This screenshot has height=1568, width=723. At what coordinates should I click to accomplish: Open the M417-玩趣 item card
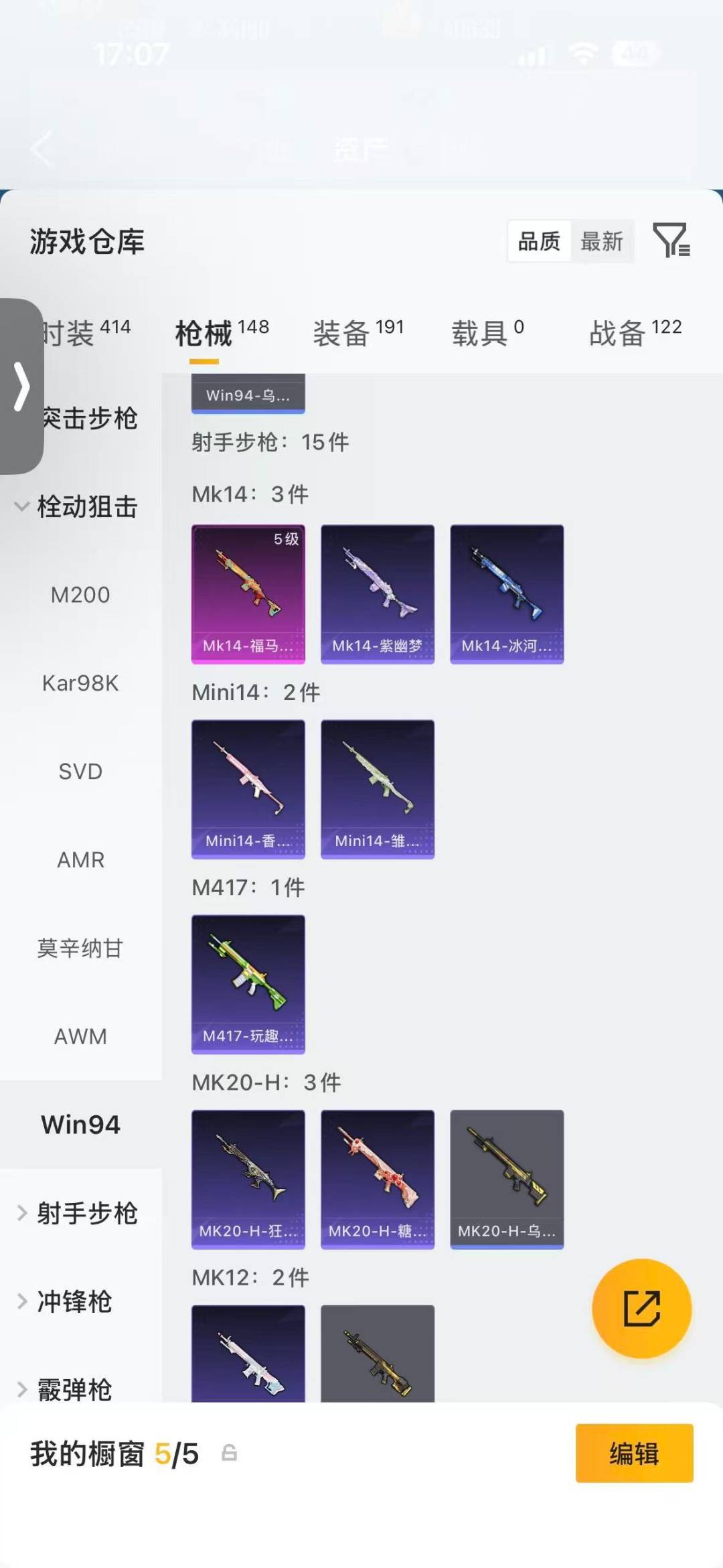[248, 983]
